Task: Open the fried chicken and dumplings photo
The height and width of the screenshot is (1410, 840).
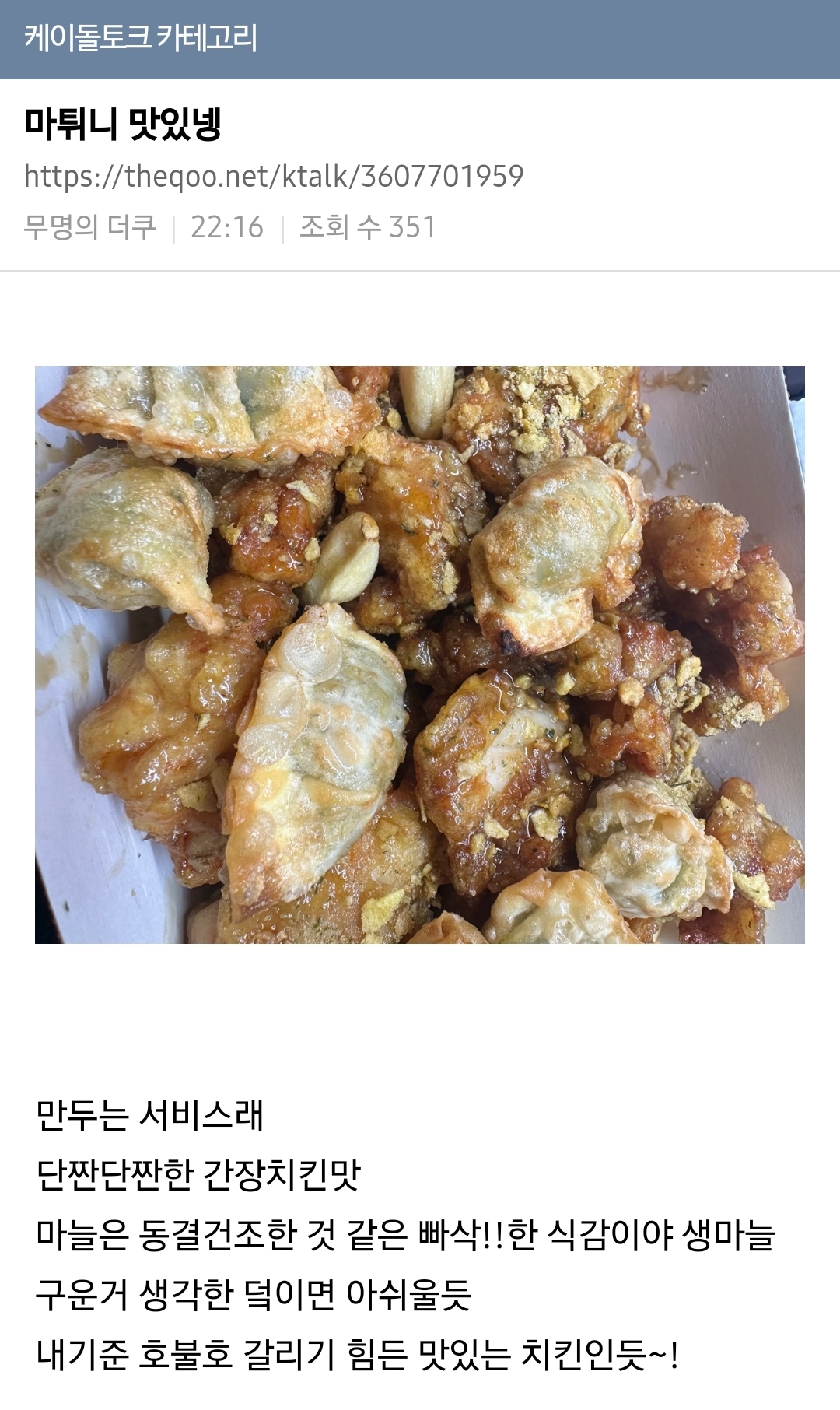Action: [x=420, y=654]
